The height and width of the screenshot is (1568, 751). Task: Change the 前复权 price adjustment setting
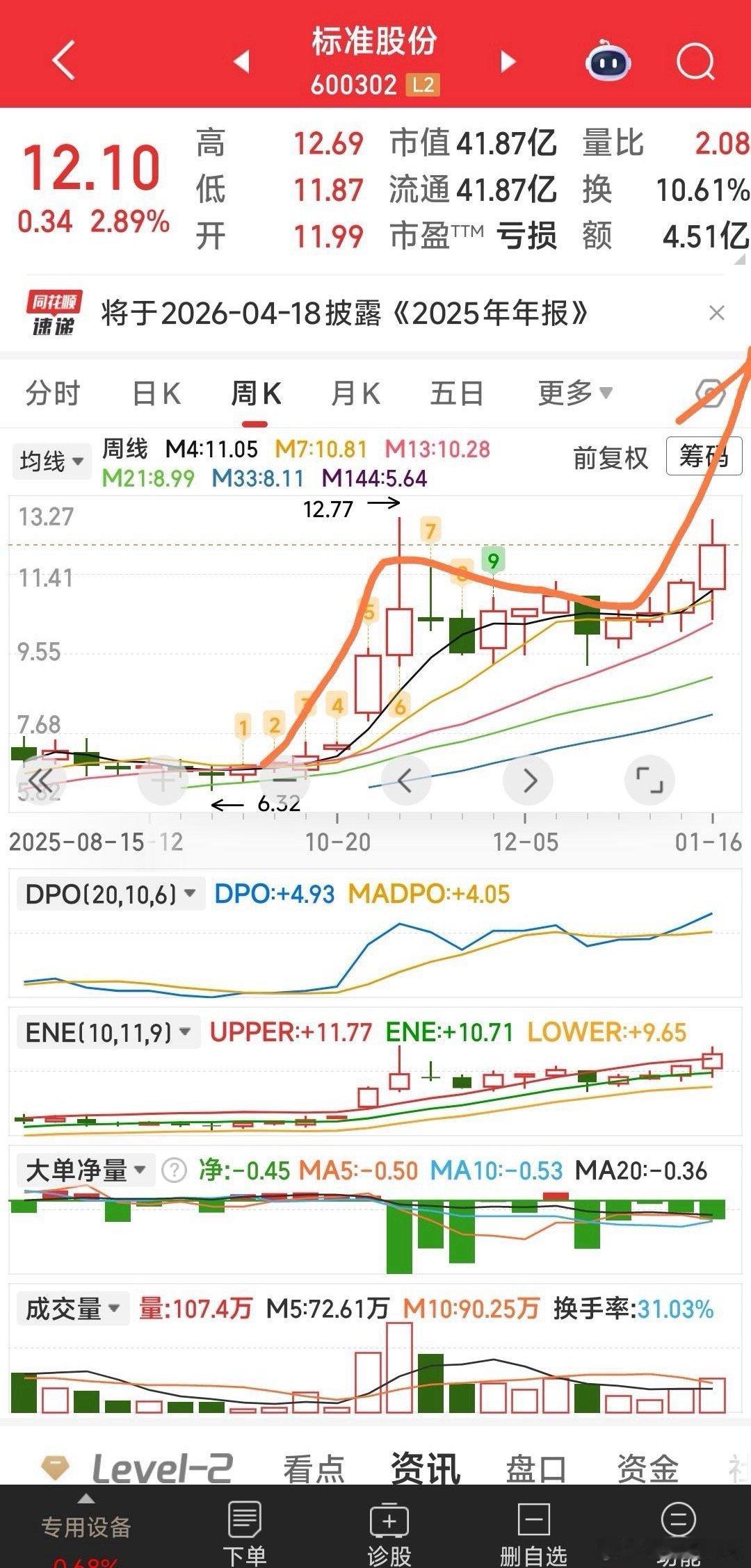(x=610, y=458)
